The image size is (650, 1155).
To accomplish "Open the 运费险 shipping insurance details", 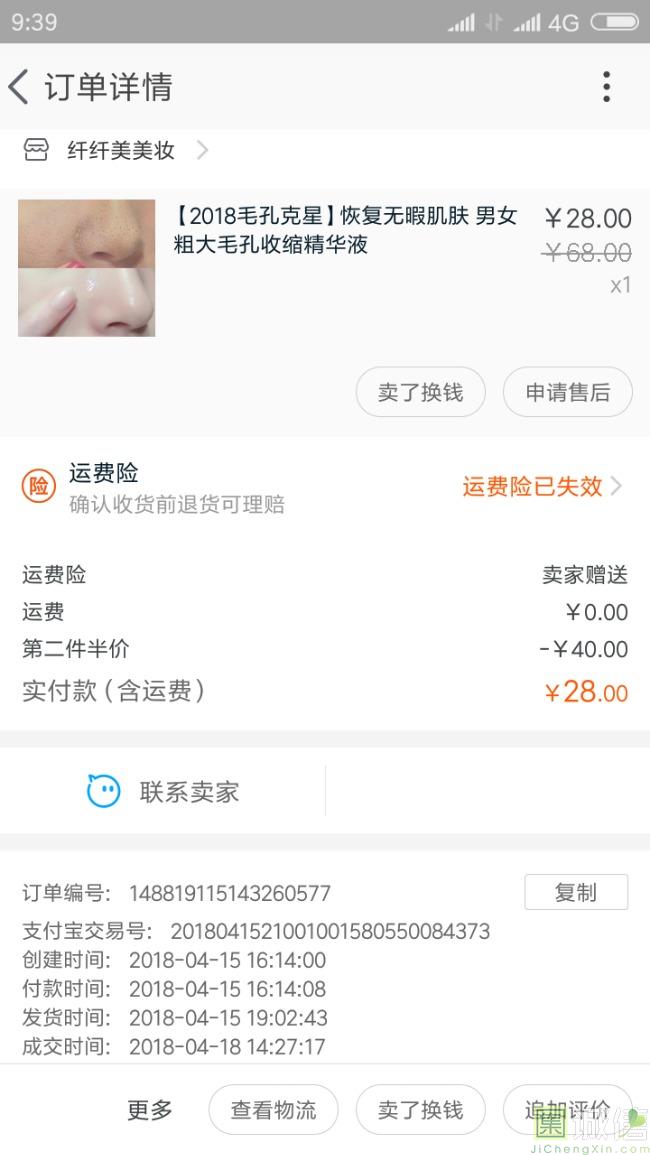I will tap(540, 486).
